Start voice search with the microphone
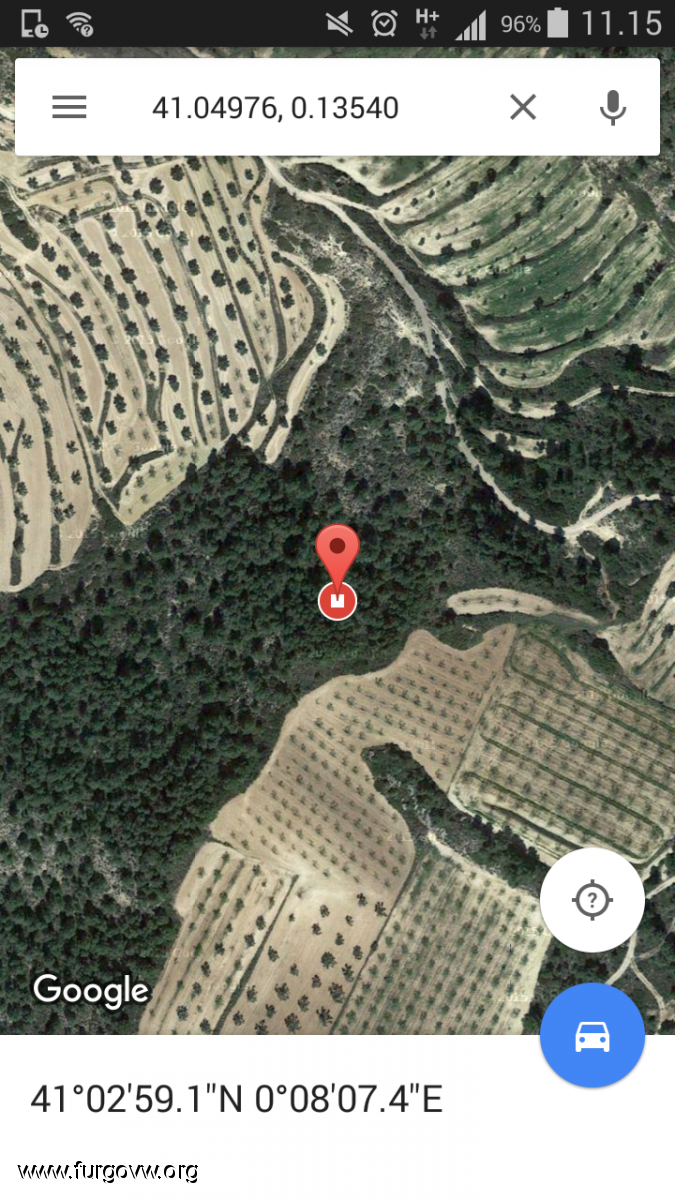 tap(612, 107)
